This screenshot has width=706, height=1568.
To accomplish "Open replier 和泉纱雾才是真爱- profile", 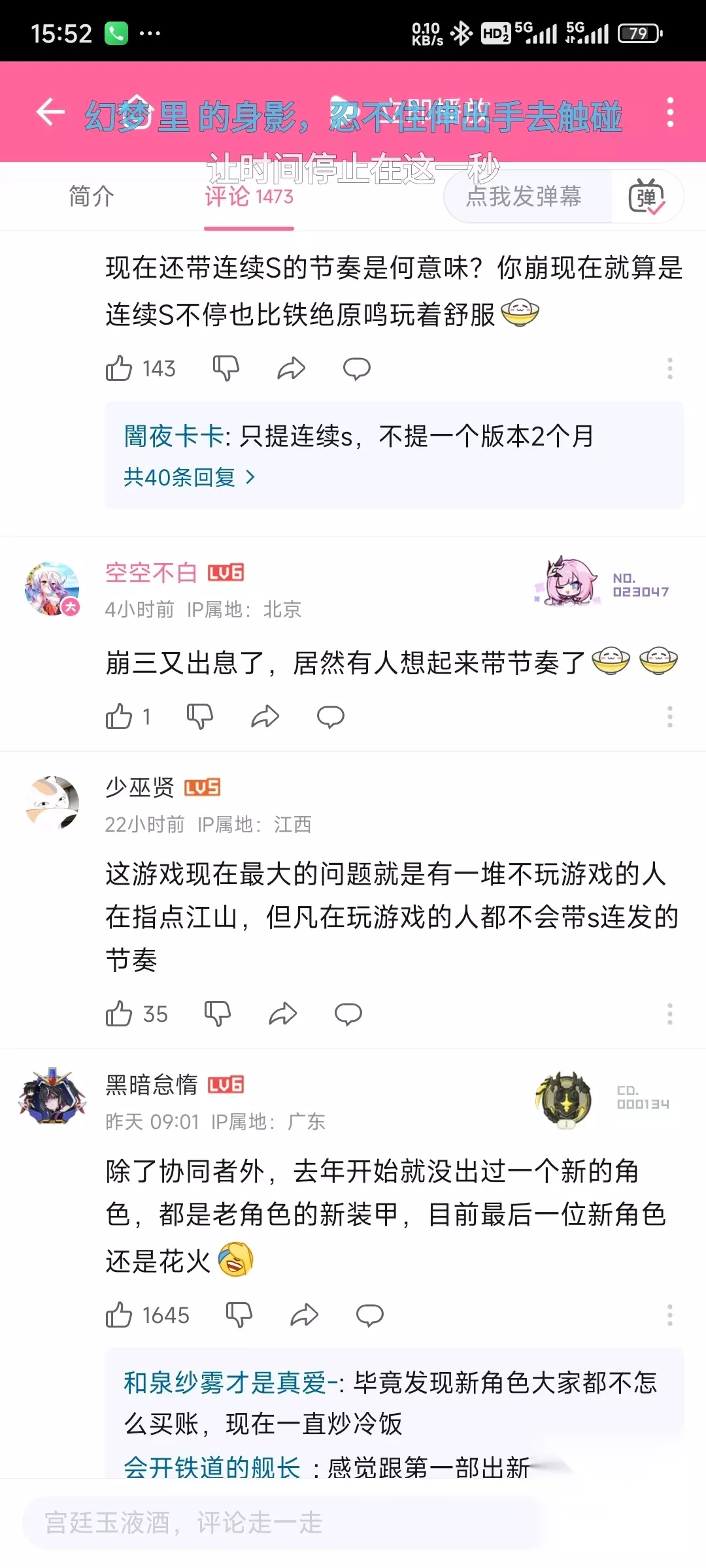I will [231, 1382].
